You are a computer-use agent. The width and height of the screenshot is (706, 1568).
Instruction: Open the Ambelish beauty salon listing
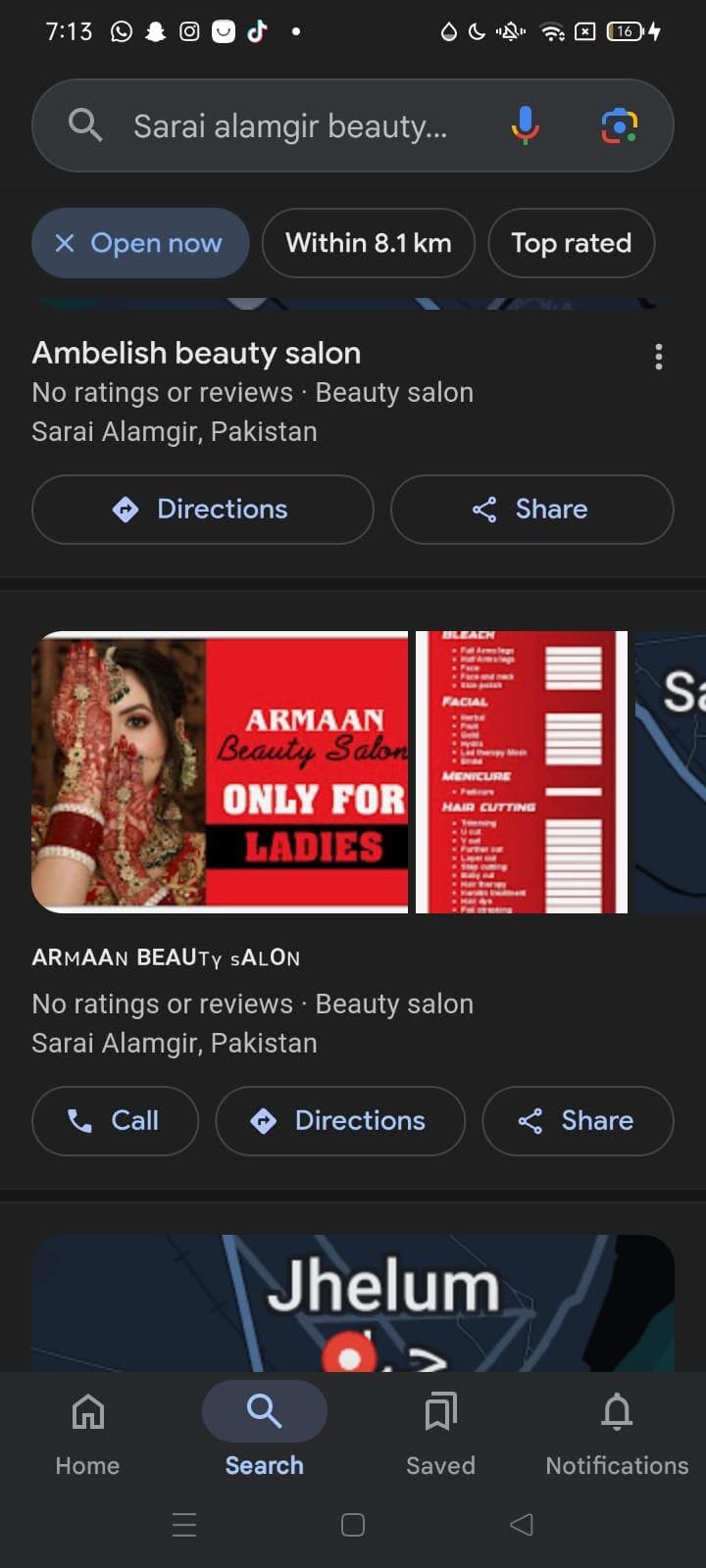click(196, 353)
